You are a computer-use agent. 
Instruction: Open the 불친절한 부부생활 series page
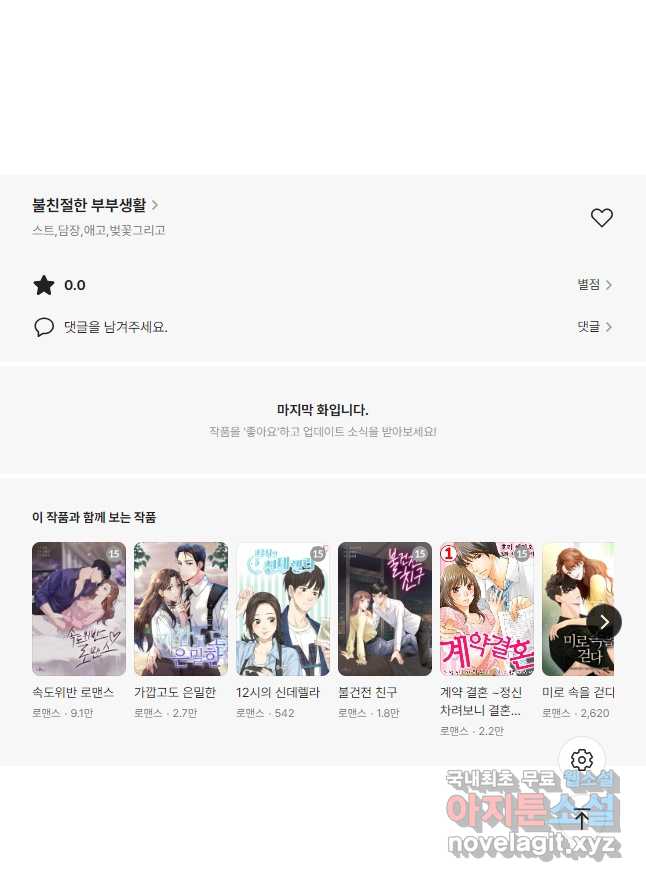(x=95, y=205)
